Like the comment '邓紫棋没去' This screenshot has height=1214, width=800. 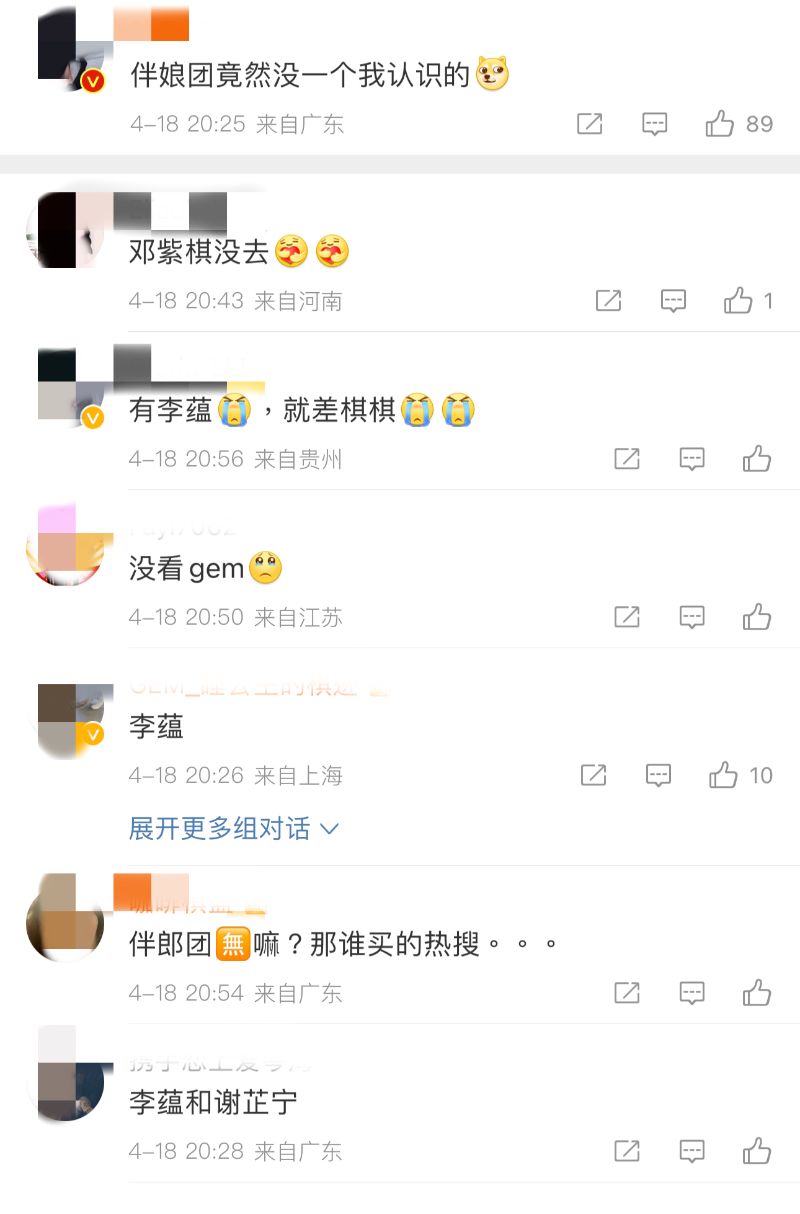(x=738, y=300)
